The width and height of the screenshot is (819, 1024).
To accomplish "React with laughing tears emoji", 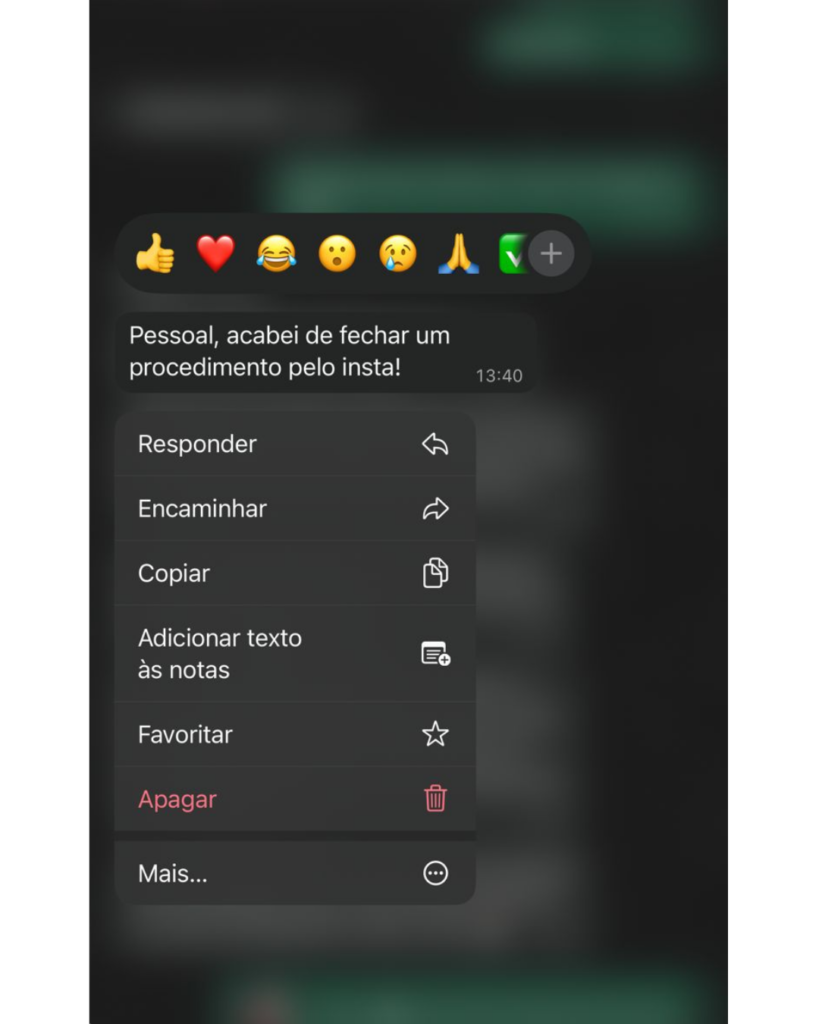I will pos(276,254).
